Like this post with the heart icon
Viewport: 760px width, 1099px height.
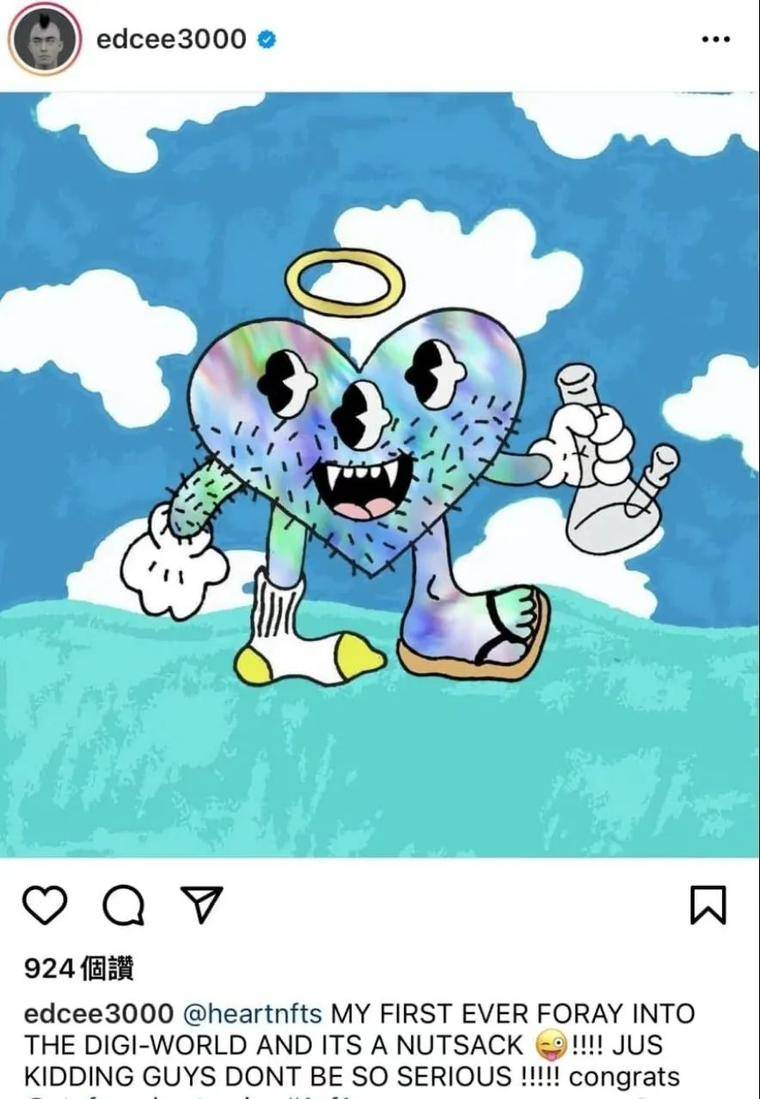(x=44, y=905)
